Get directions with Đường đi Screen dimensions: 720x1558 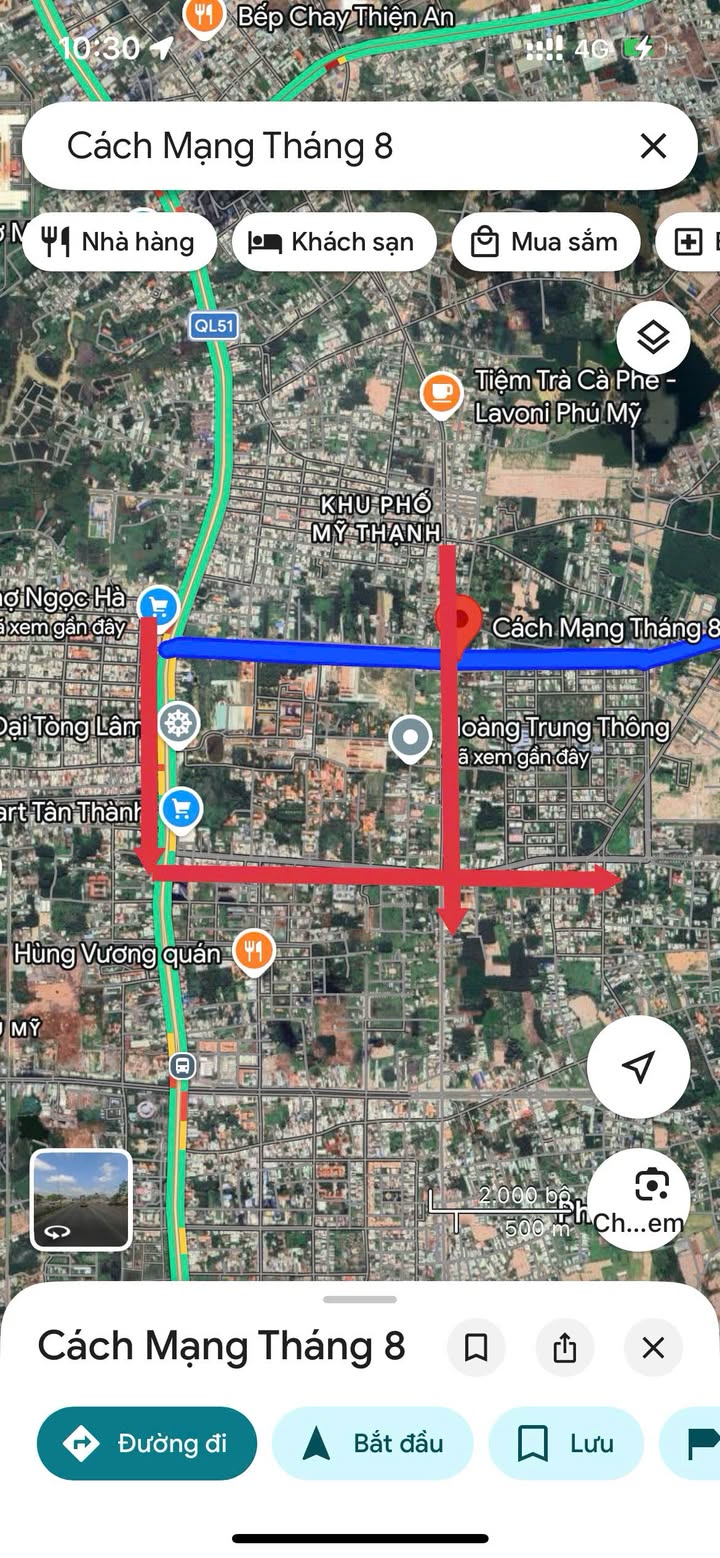point(147,1443)
